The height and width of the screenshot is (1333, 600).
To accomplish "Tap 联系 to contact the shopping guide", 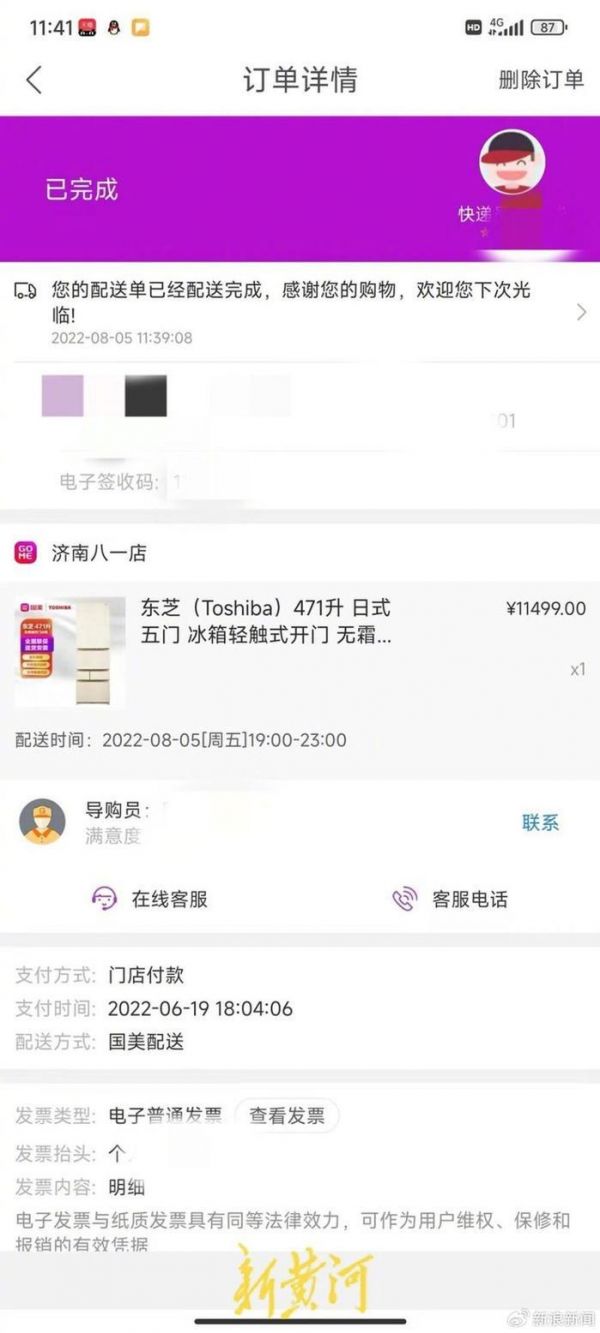I will pyautogui.click(x=540, y=822).
